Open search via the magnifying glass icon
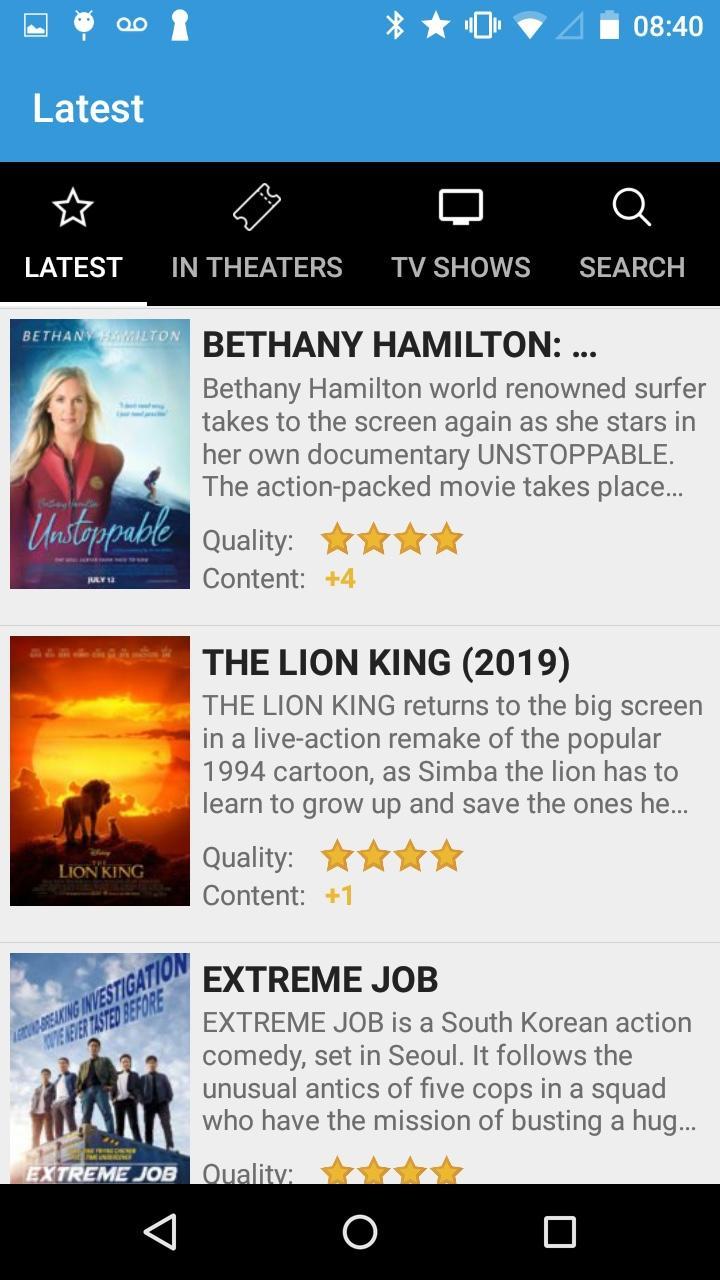 [x=631, y=208]
